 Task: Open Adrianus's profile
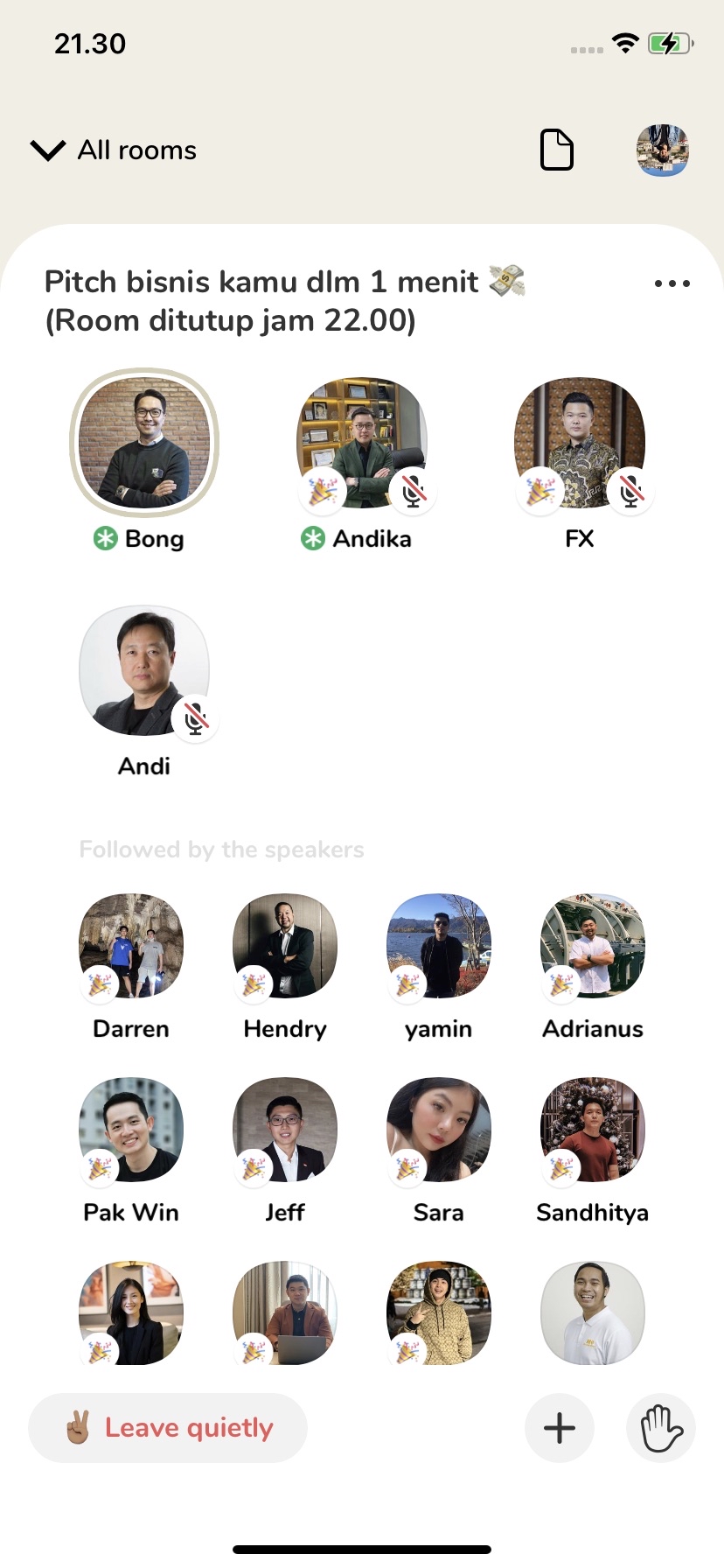(x=593, y=946)
